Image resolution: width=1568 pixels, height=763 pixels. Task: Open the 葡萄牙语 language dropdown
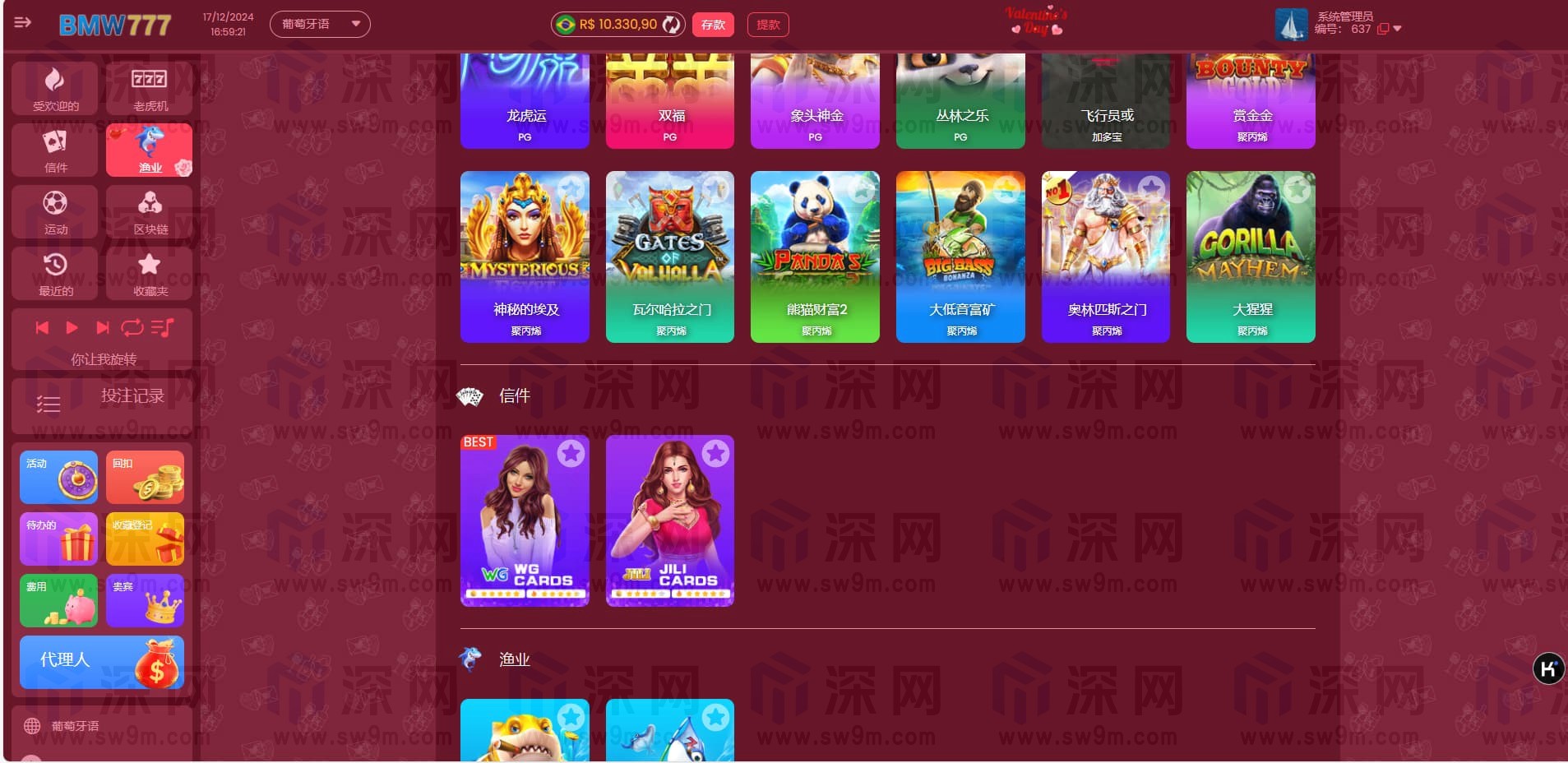320,24
